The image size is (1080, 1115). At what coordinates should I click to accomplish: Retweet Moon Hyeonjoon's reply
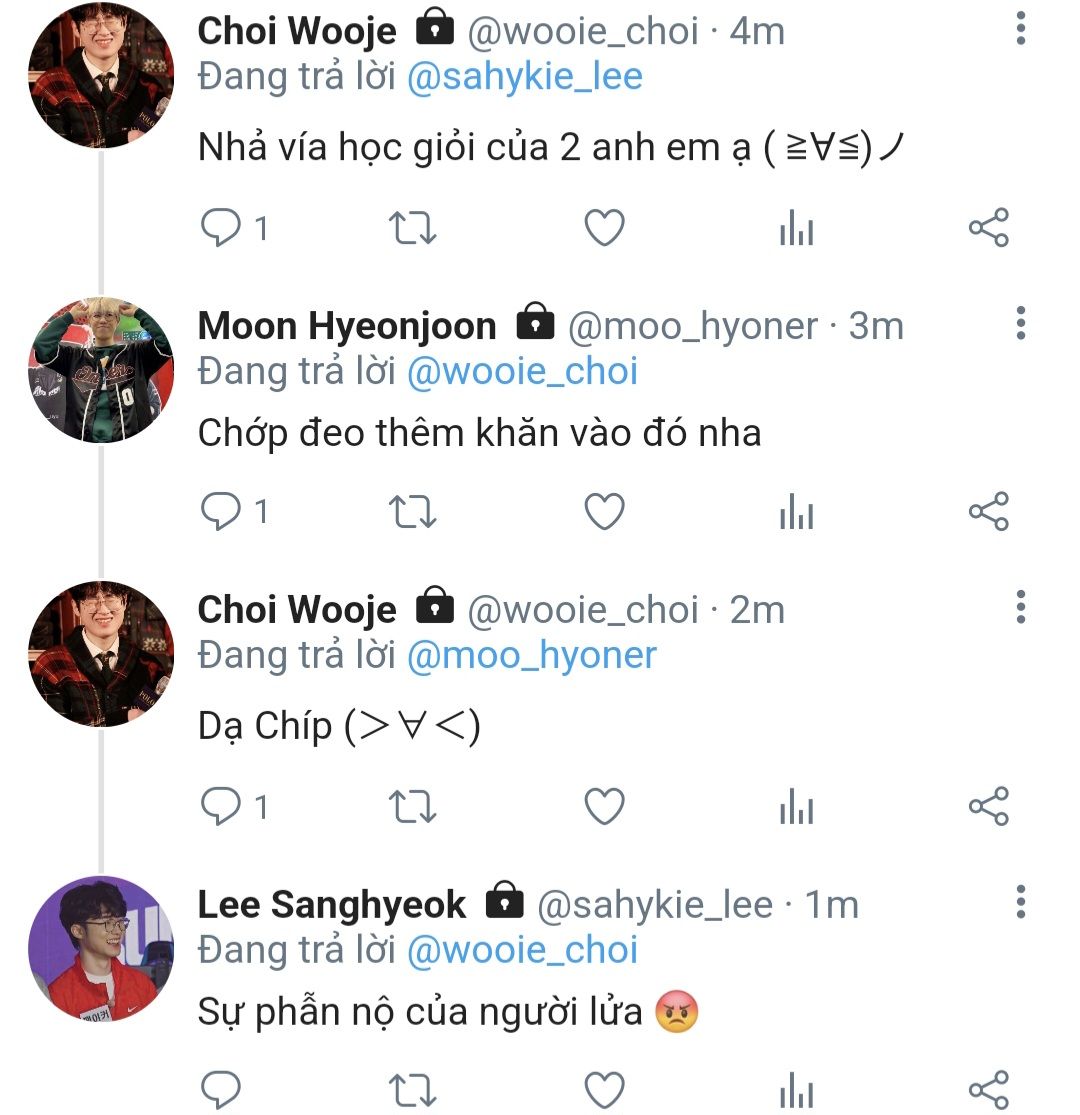click(412, 512)
